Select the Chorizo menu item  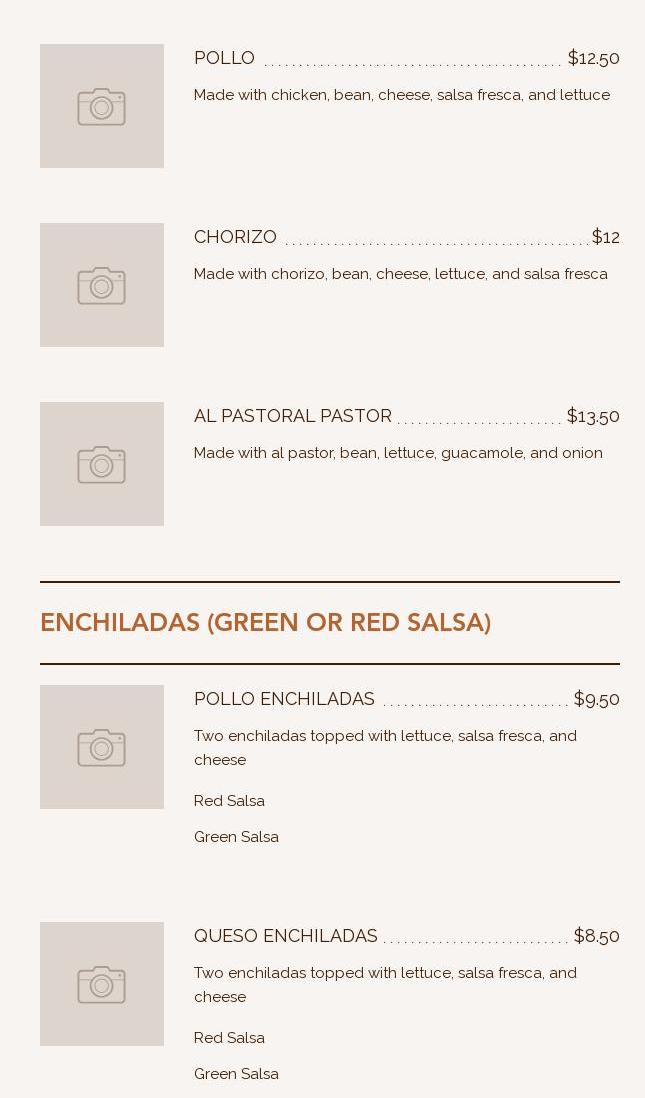(x=235, y=237)
